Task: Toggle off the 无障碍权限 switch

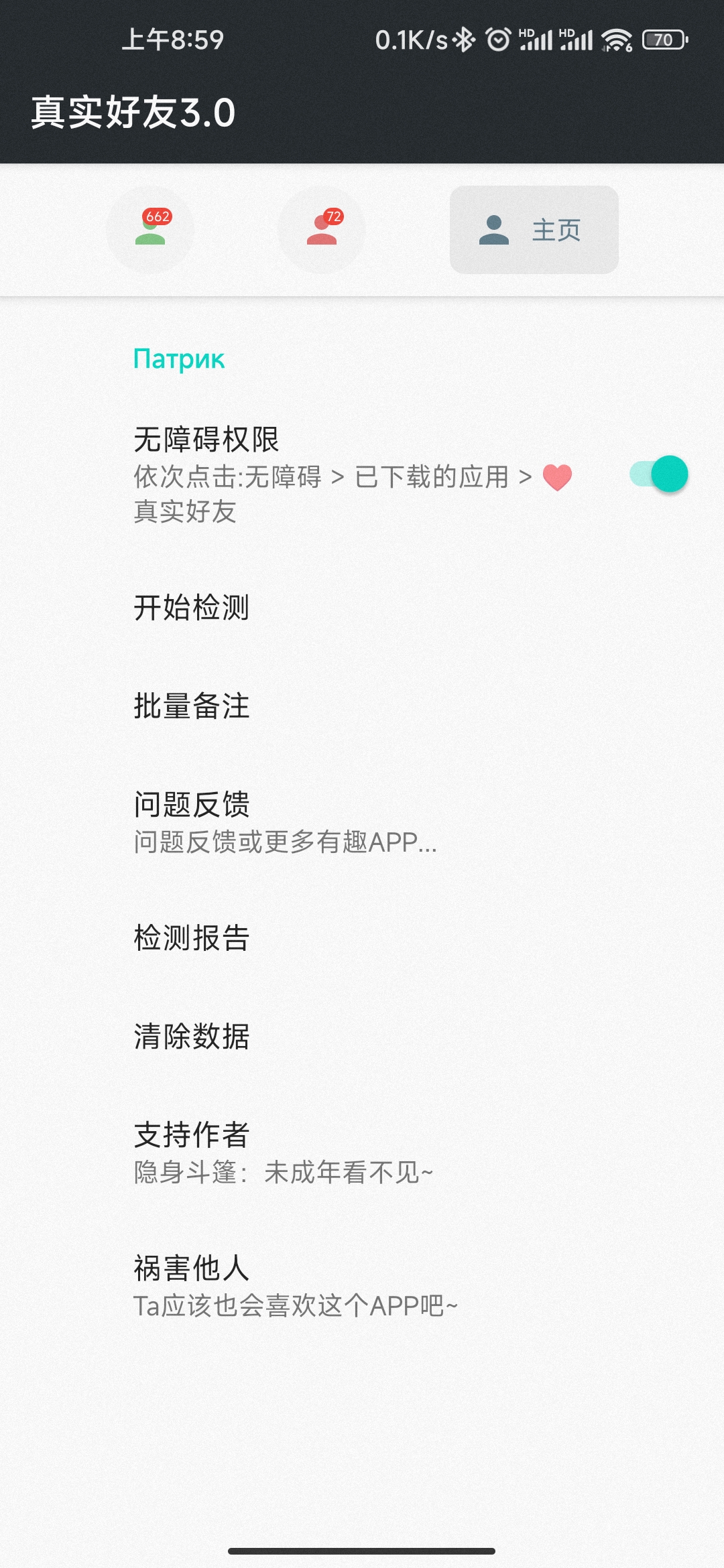Action: pos(659,474)
